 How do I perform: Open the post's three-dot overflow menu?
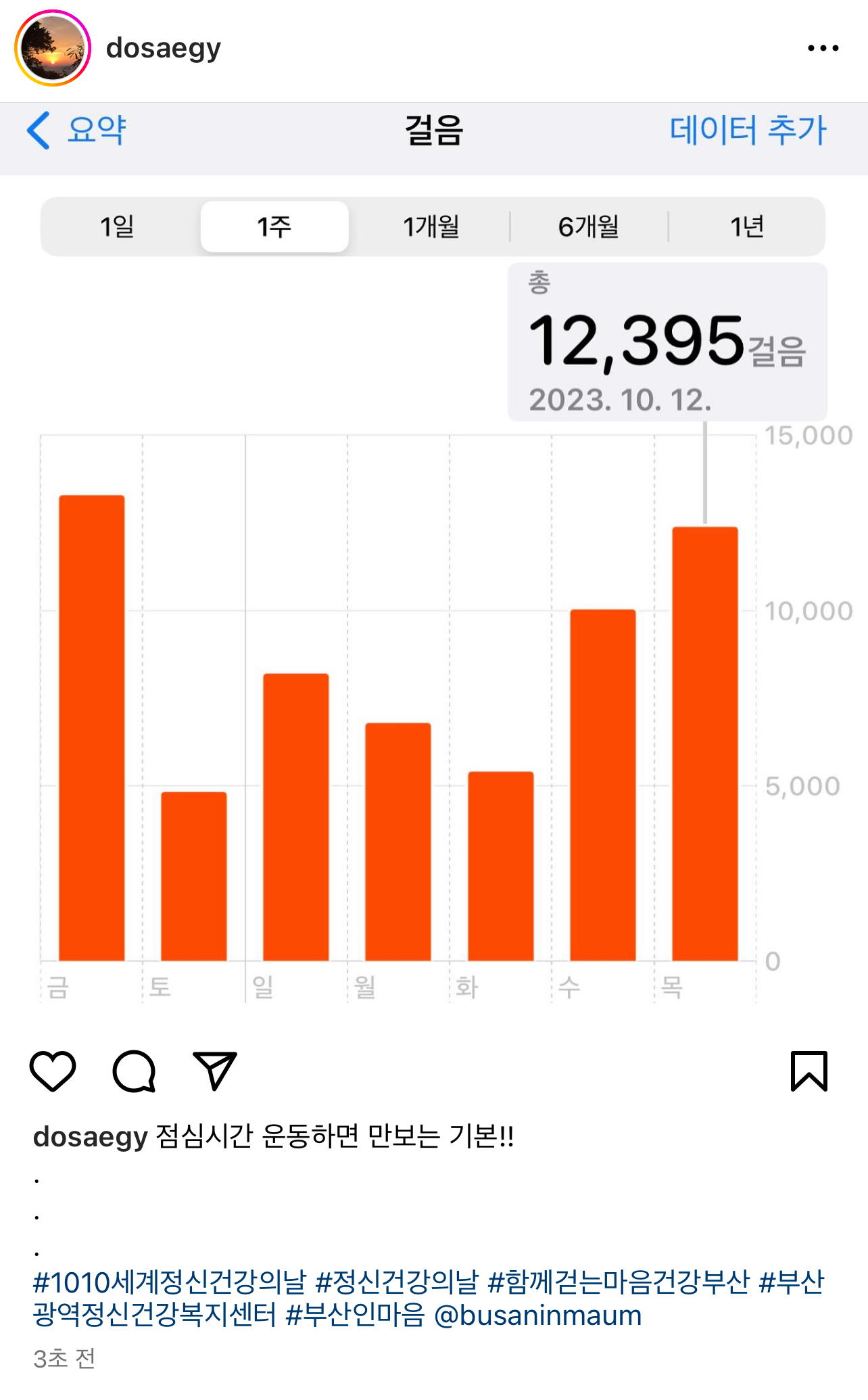(x=823, y=48)
